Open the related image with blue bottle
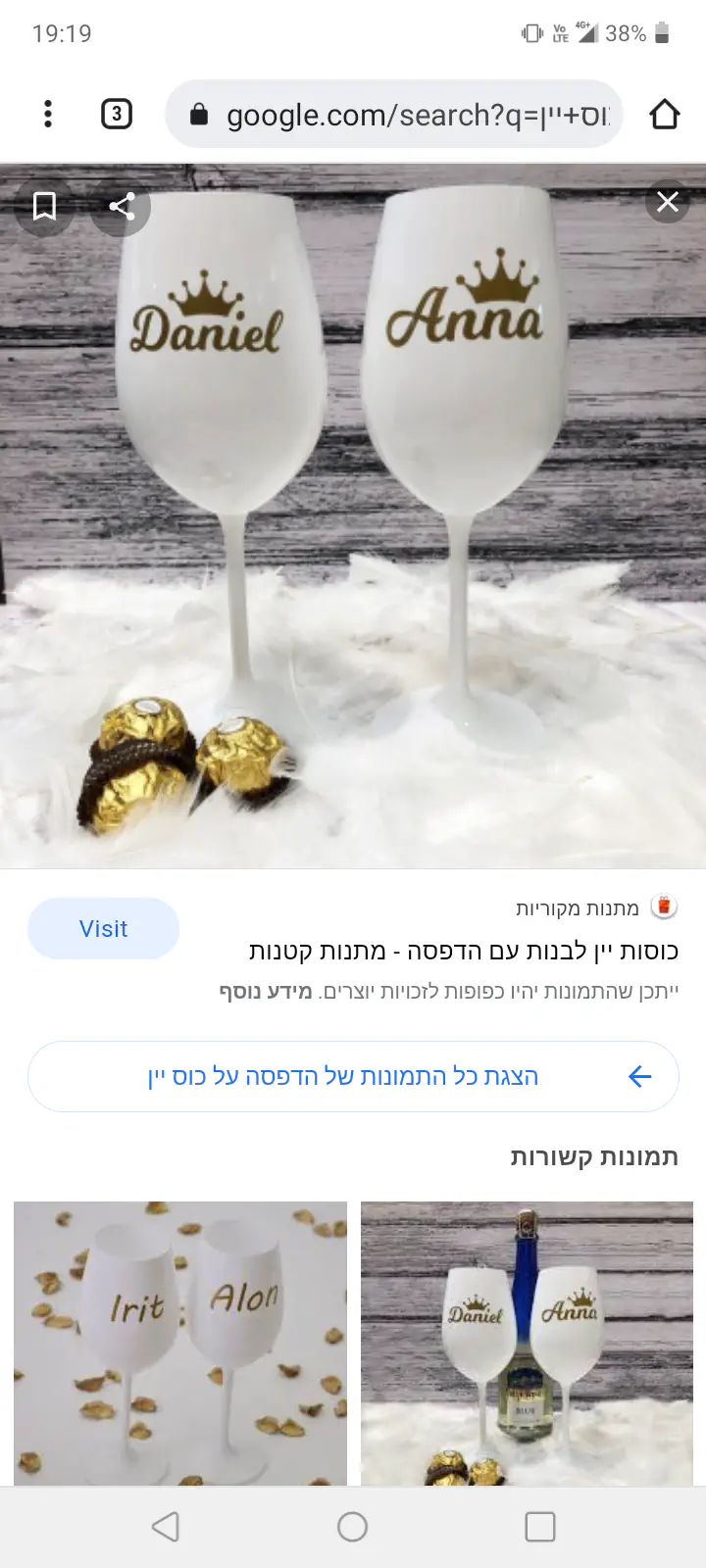Screen dimensions: 706x1568 (x=527, y=1341)
